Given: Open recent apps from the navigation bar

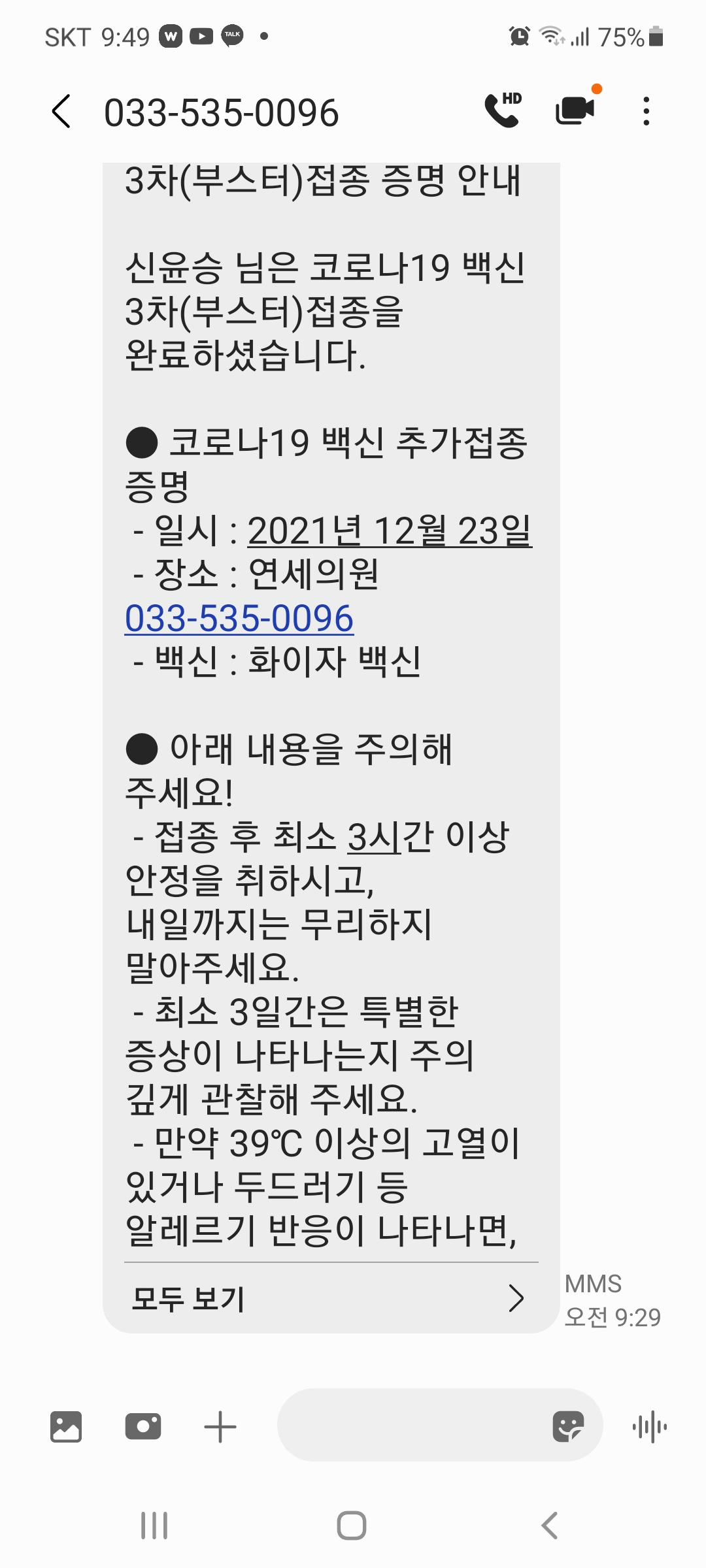Looking at the screenshot, I should click(x=154, y=1526).
